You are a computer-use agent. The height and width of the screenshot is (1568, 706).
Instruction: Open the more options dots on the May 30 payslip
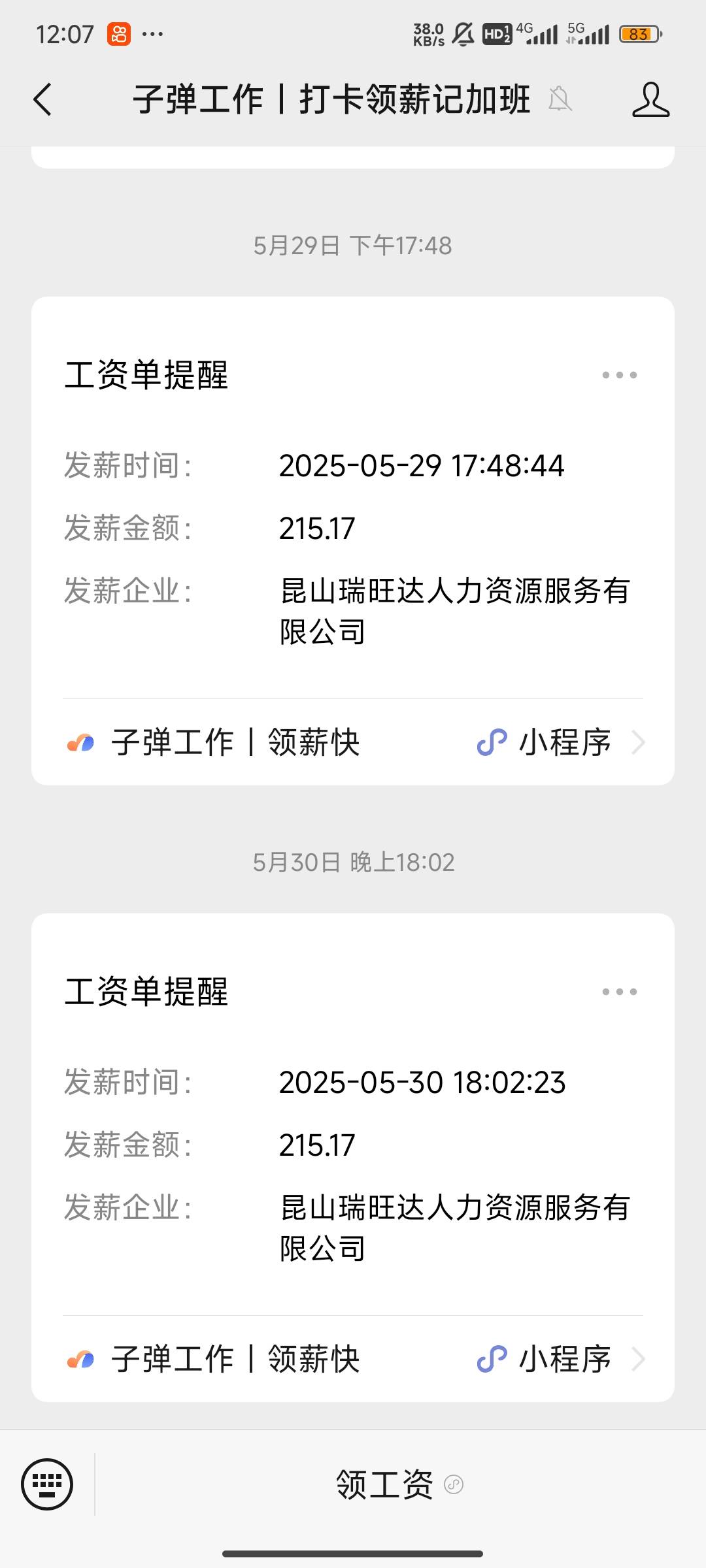pyautogui.click(x=619, y=992)
